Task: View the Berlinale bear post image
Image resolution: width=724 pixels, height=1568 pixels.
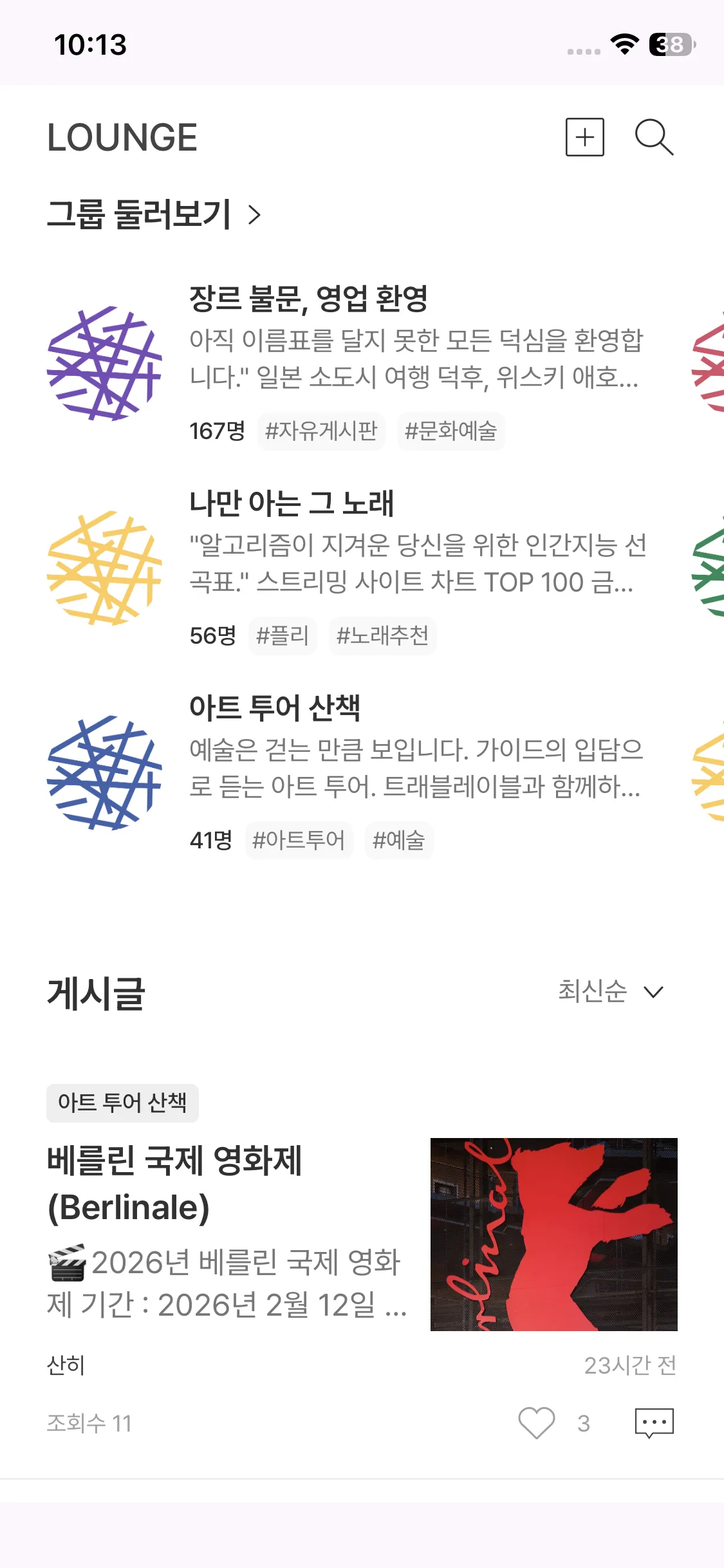Action: click(x=553, y=1234)
